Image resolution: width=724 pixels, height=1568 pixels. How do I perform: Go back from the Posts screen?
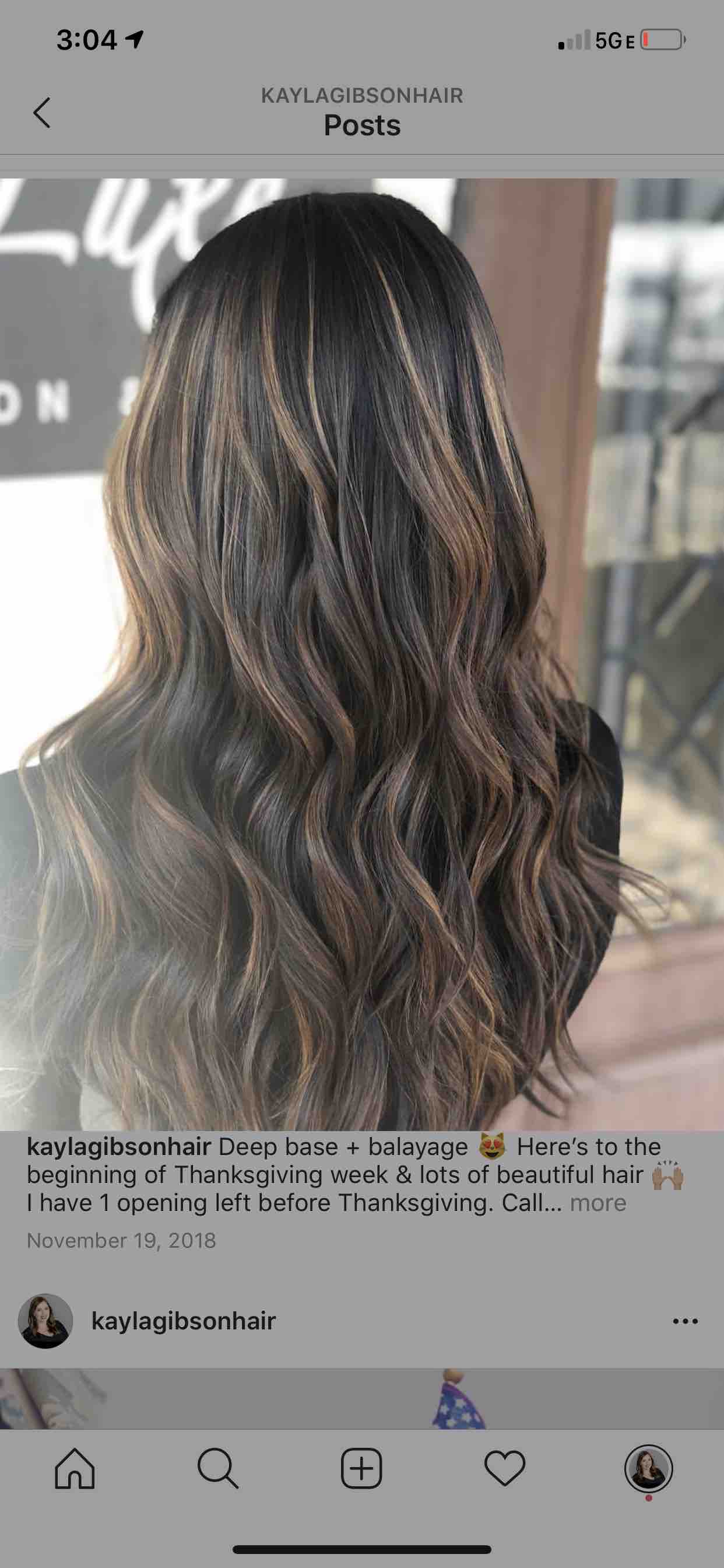tap(41, 113)
